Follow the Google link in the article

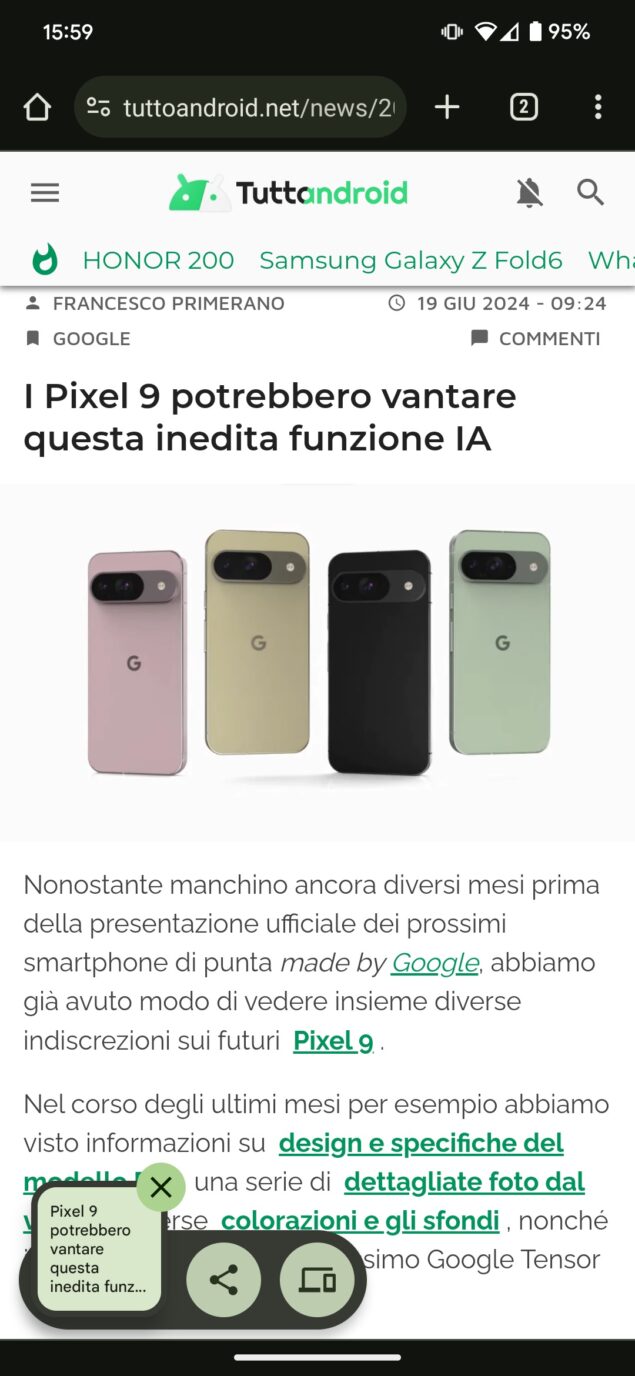click(x=435, y=963)
